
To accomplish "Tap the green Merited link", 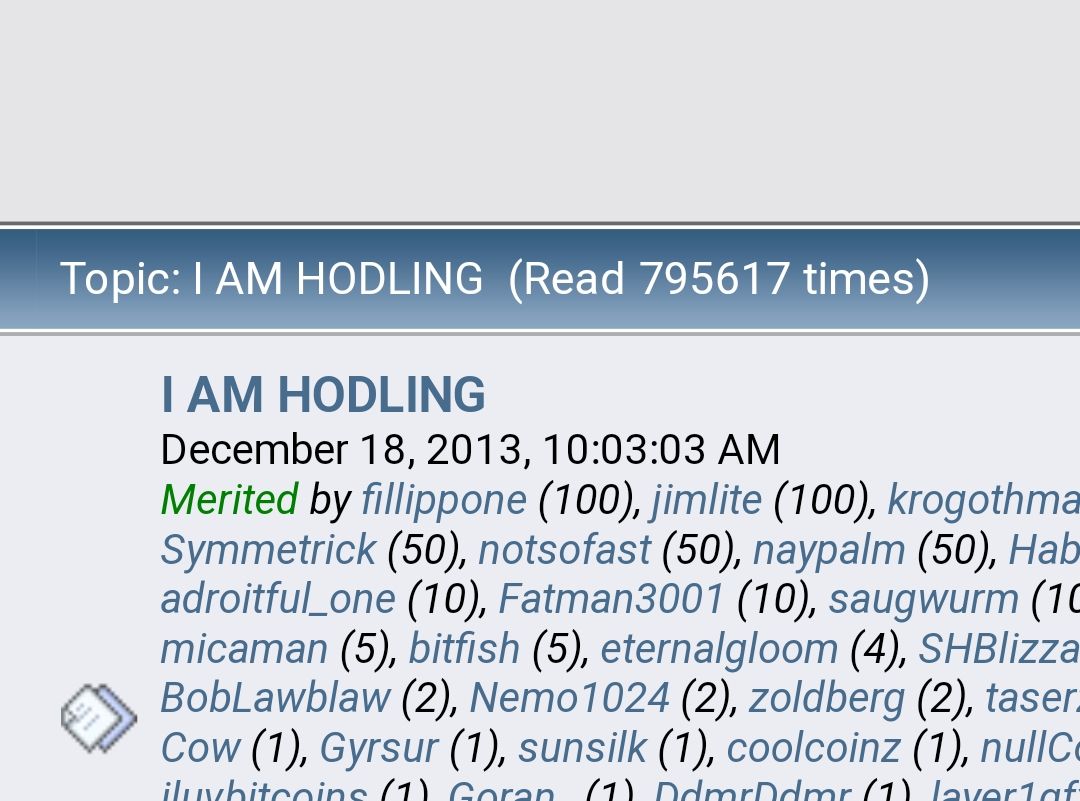I will [229, 500].
